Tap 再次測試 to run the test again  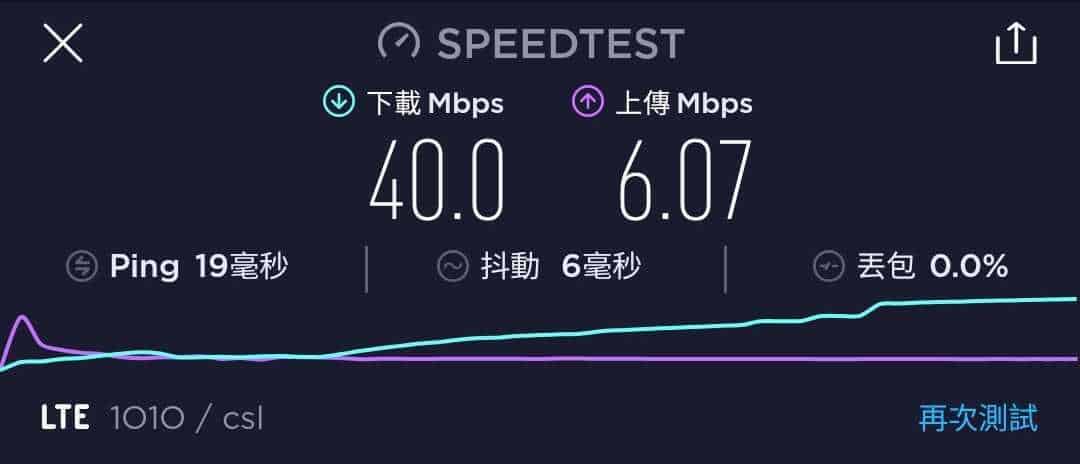977,417
